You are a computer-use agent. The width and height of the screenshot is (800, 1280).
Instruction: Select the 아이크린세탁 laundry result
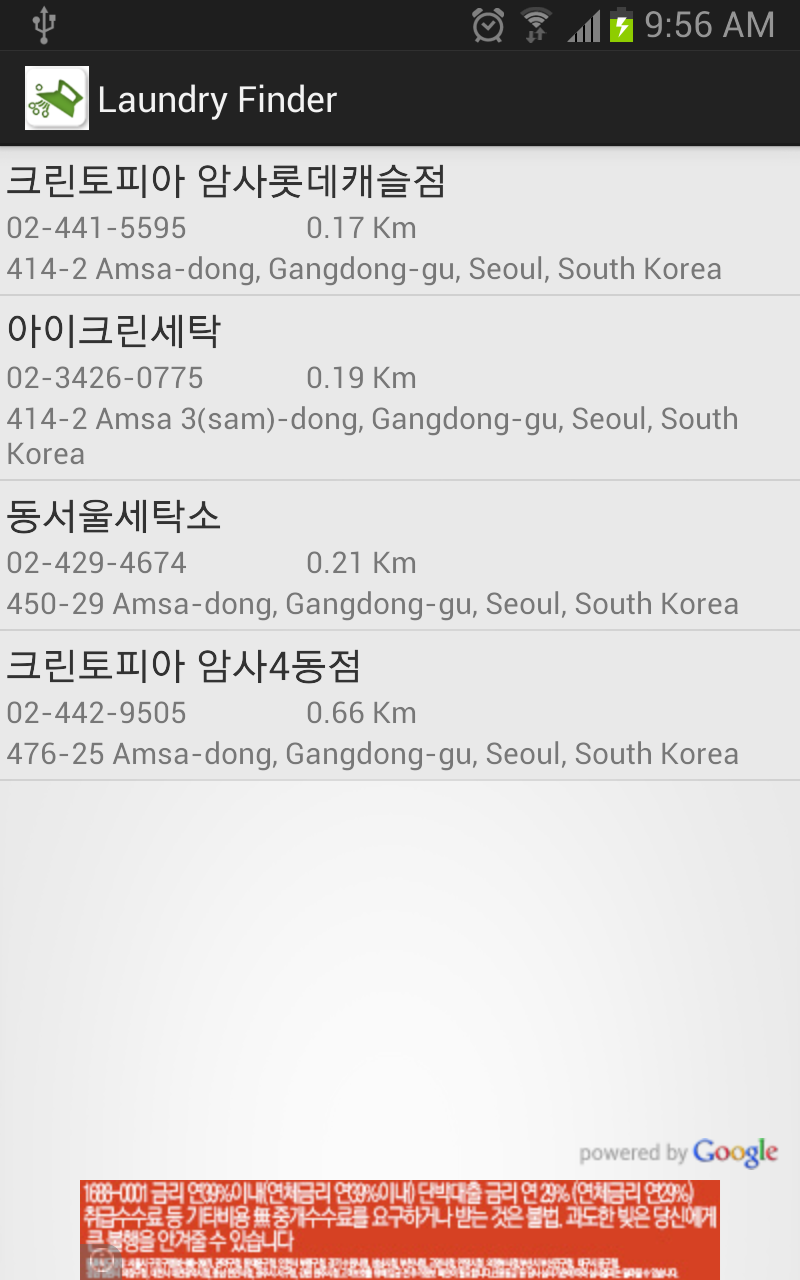pos(400,388)
